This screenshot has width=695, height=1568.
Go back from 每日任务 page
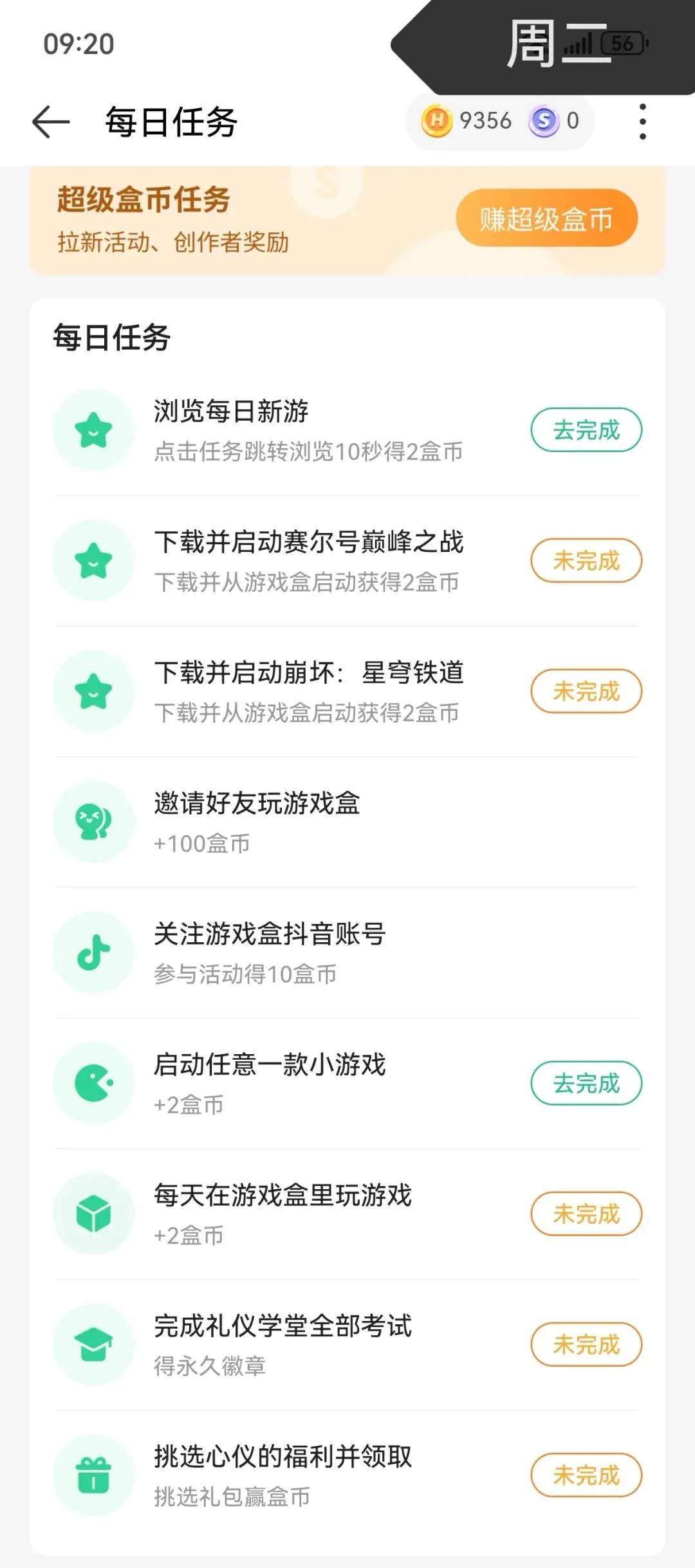(51, 122)
